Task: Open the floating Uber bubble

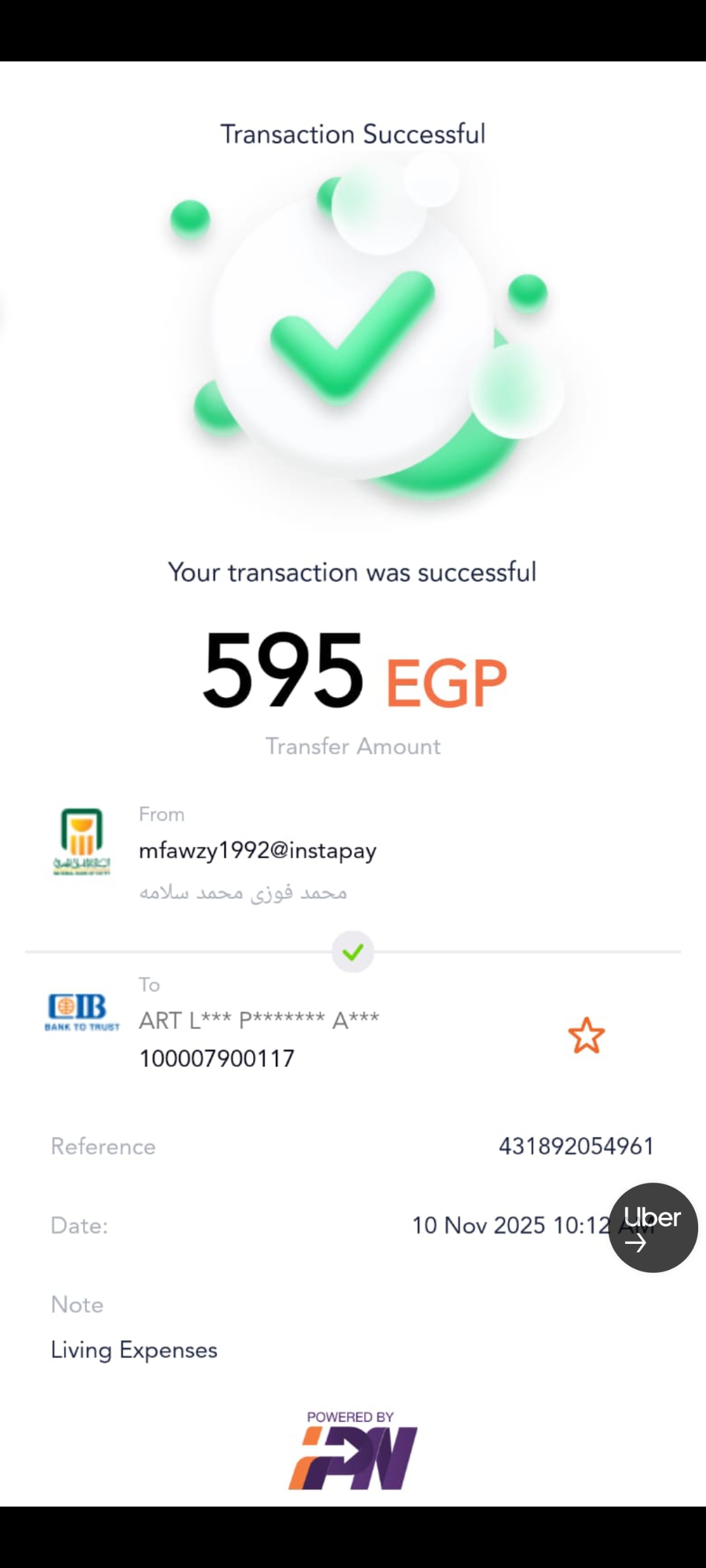Action: [652, 1228]
